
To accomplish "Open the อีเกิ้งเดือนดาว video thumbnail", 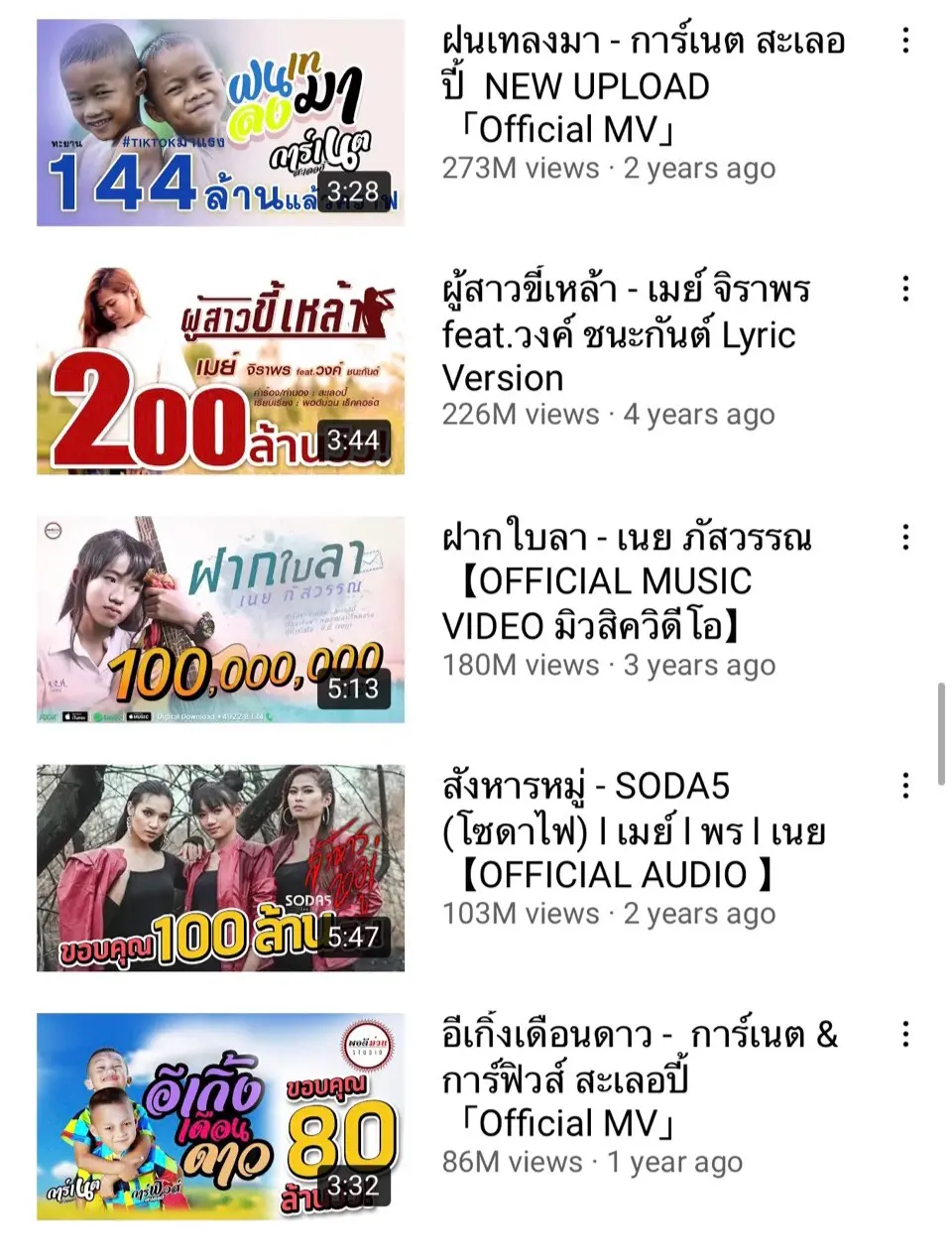I will click(220, 1116).
